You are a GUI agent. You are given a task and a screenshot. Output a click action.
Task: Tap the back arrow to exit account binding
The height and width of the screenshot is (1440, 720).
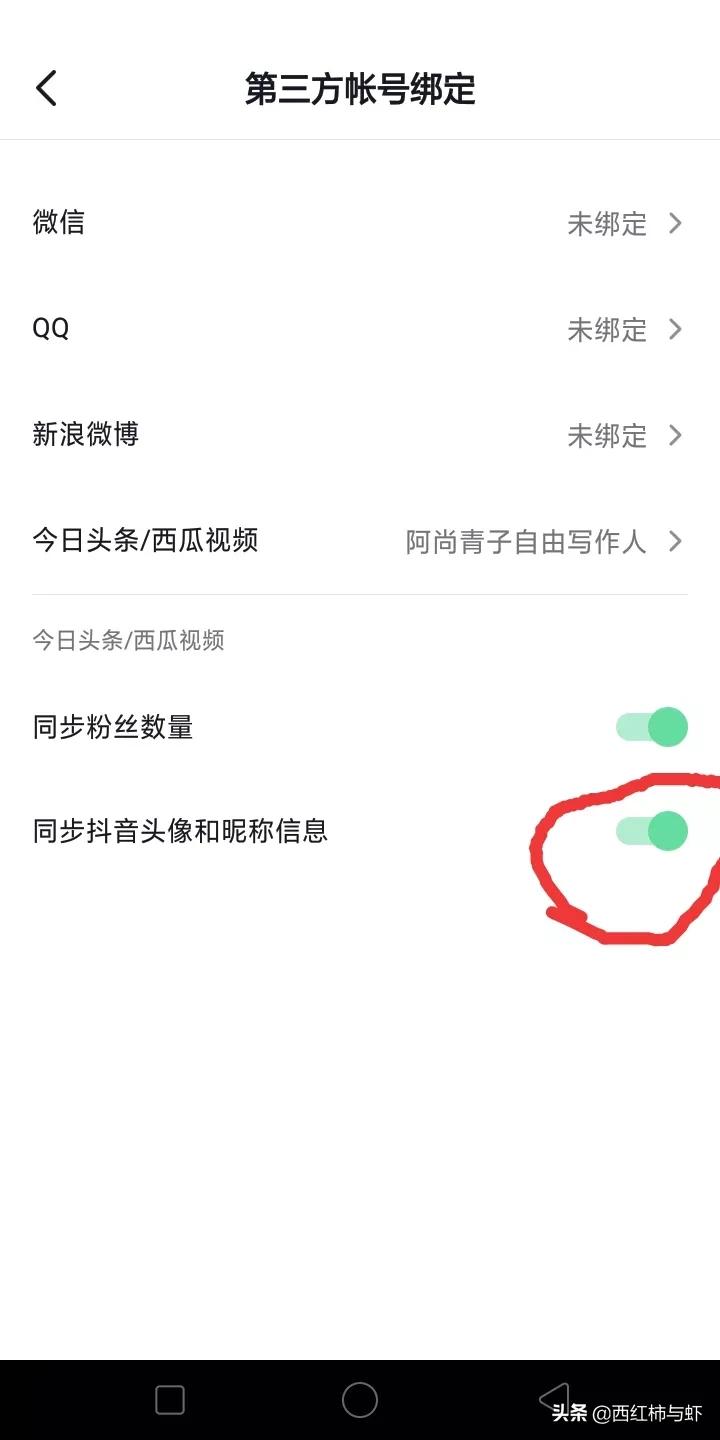[47, 88]
